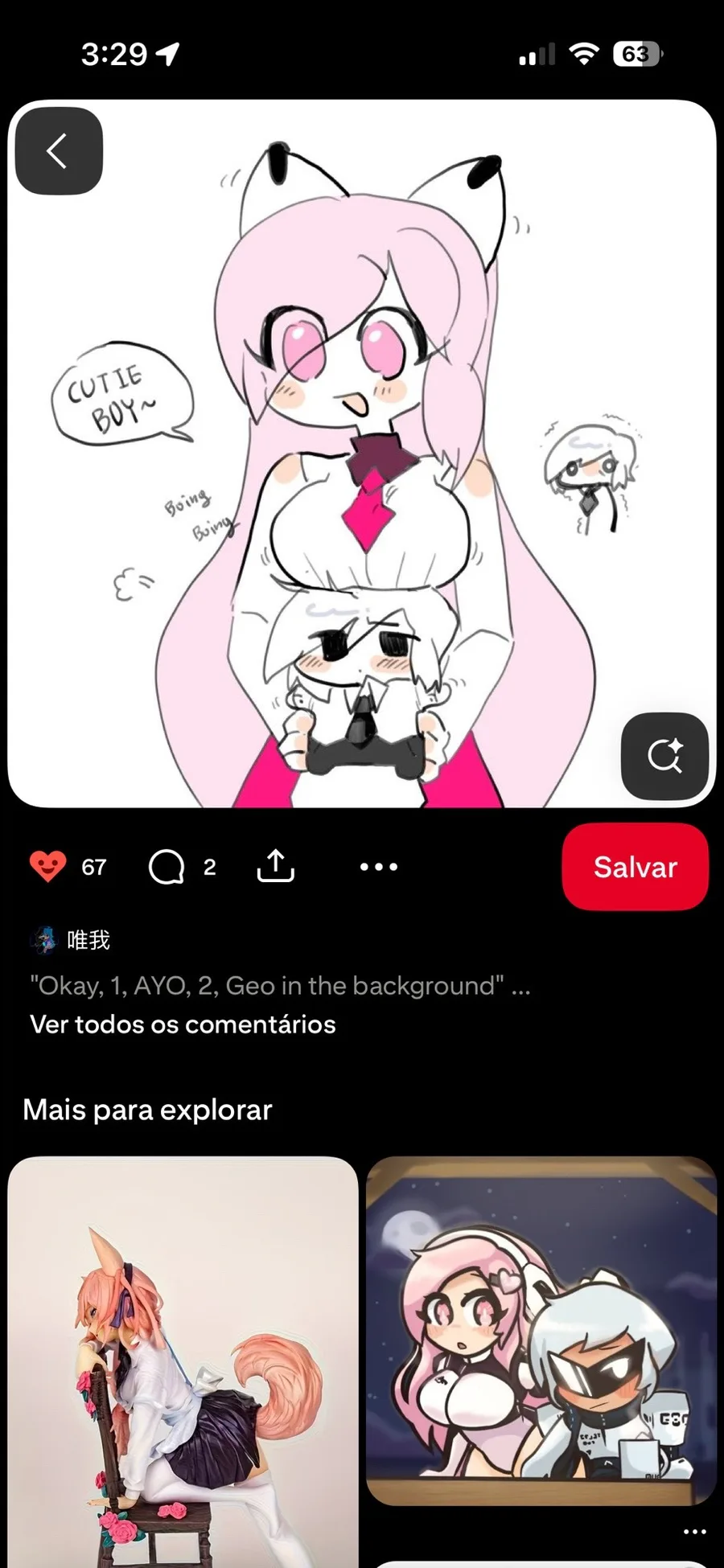
Task: Tap the heart reaction icon
Action: [x=47, y=867]
